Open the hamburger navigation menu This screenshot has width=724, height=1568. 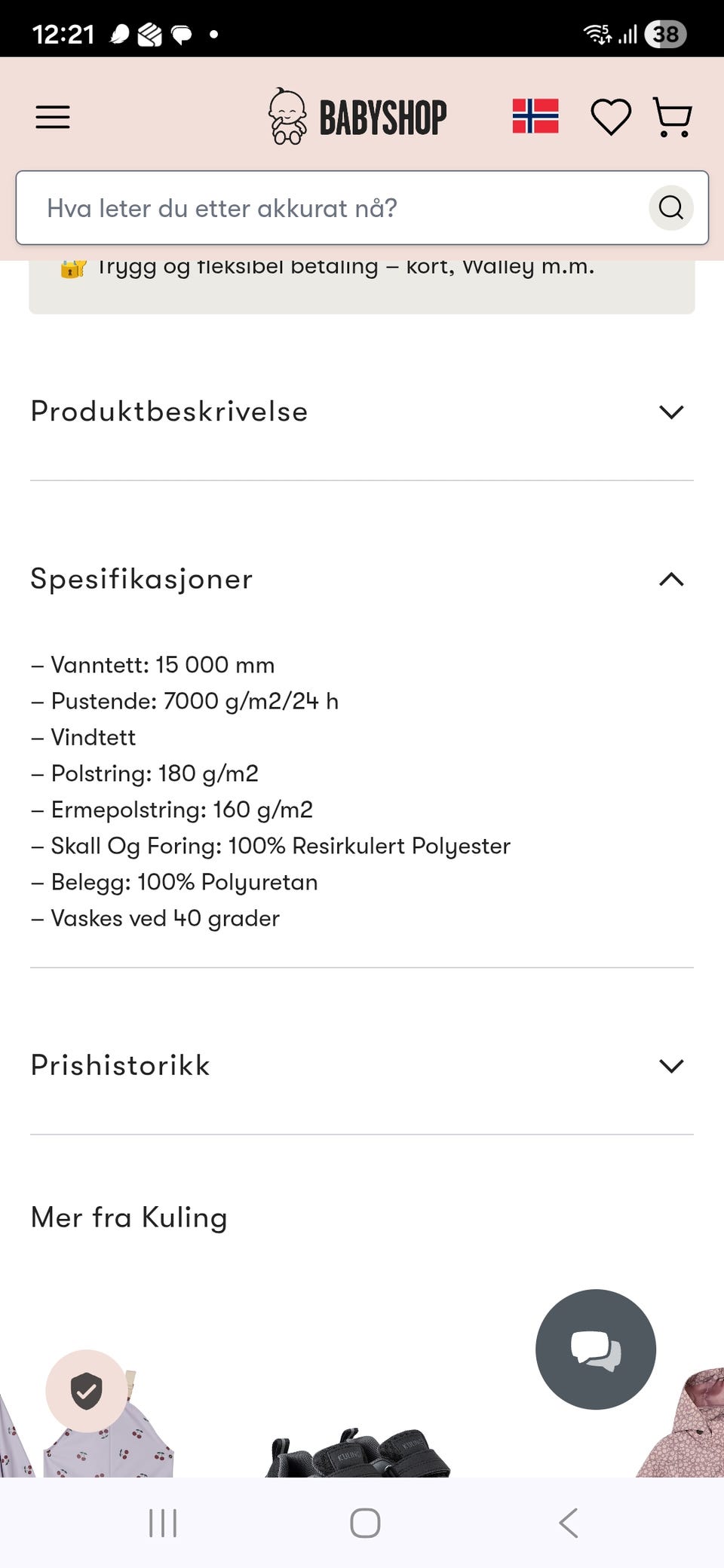[52, 117]
